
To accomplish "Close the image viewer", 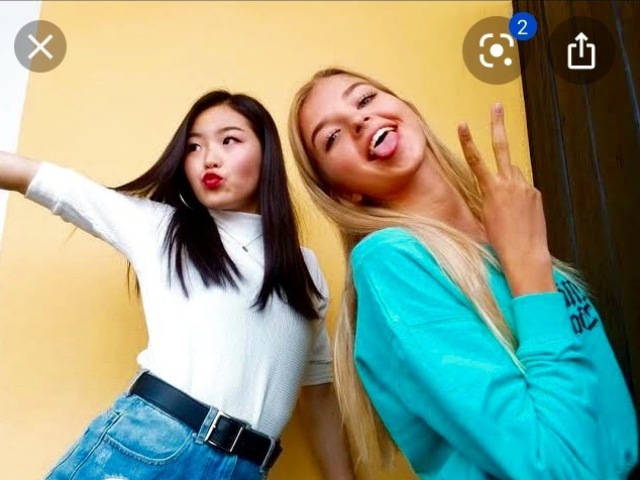I will [40, 46].
